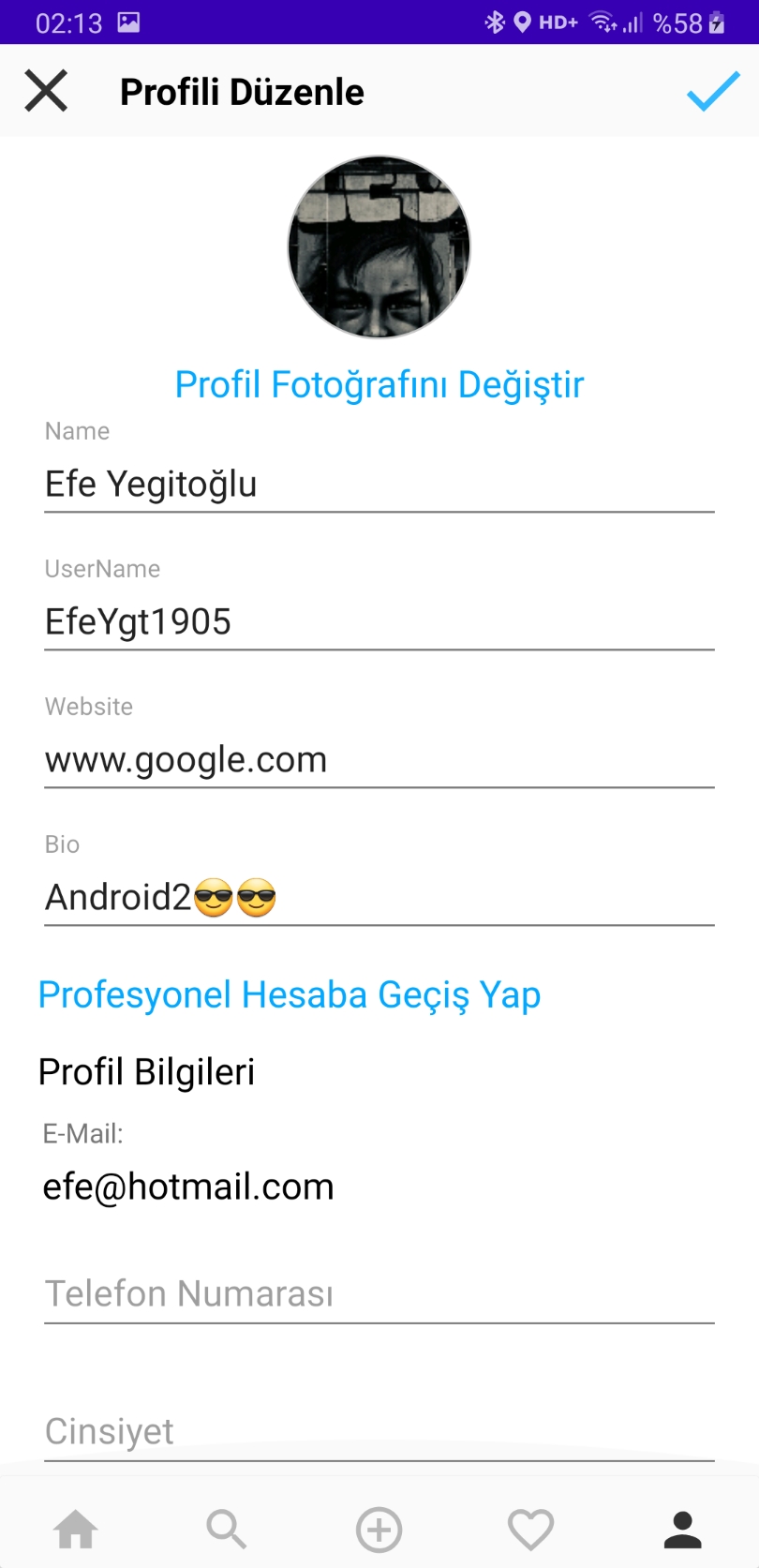This screenshot has height=1568, width=759.
Task: Close editing with the X icon
Action: pyautogui.click(x=46, y=91)
